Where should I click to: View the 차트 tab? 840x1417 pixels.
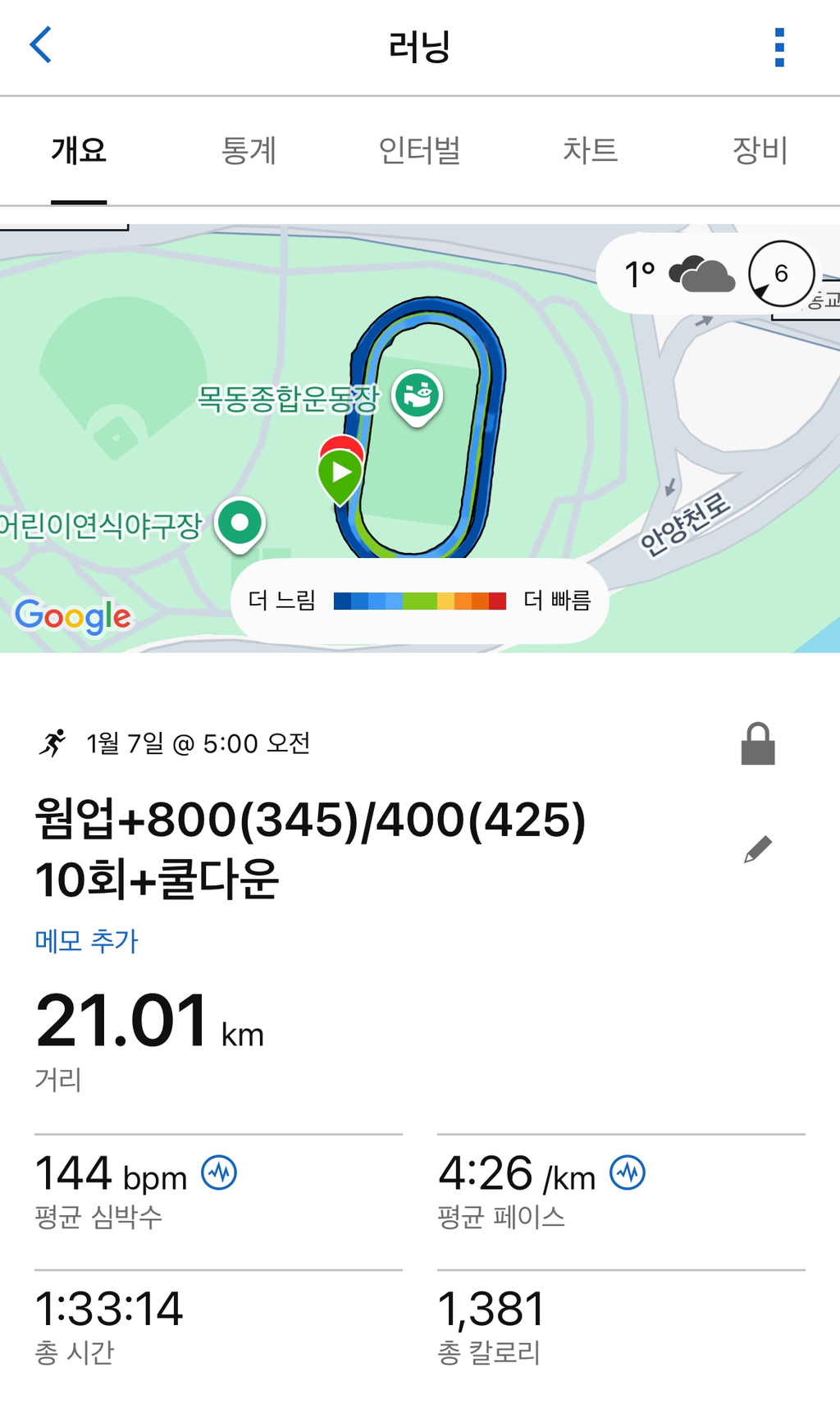point(590,151)
